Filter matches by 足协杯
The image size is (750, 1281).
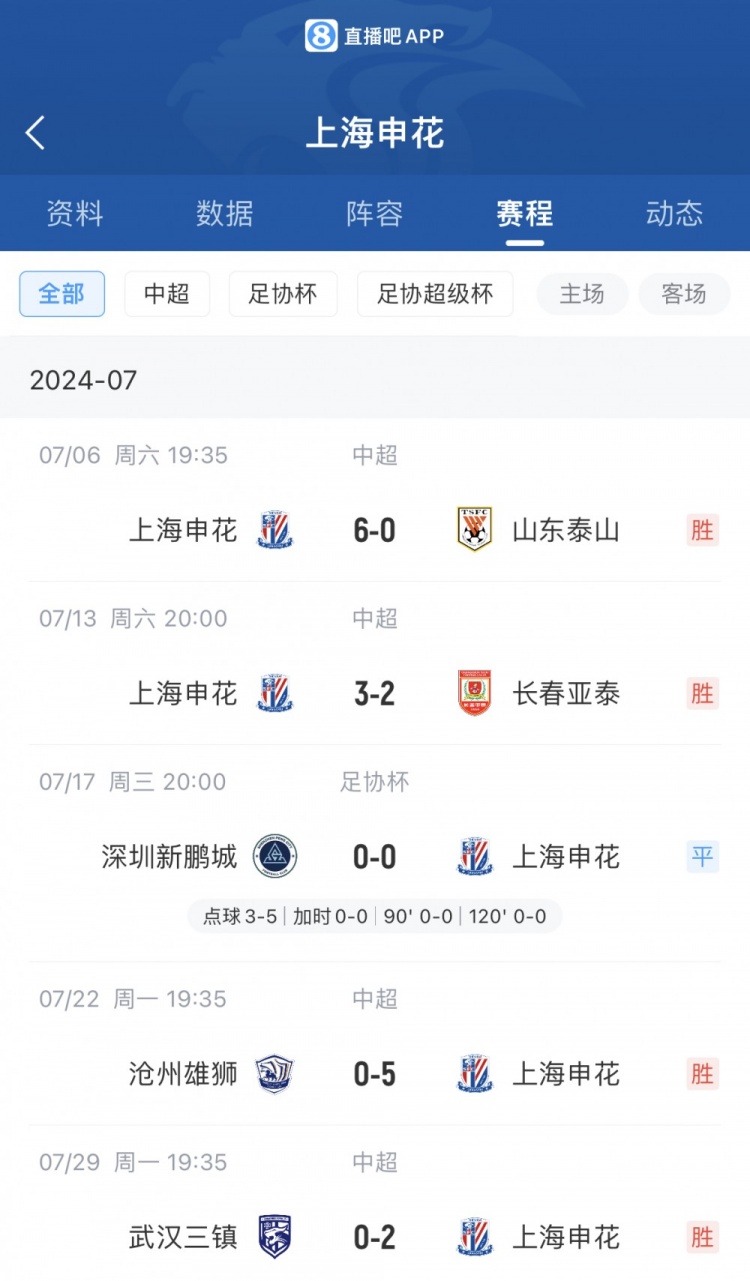283,294
